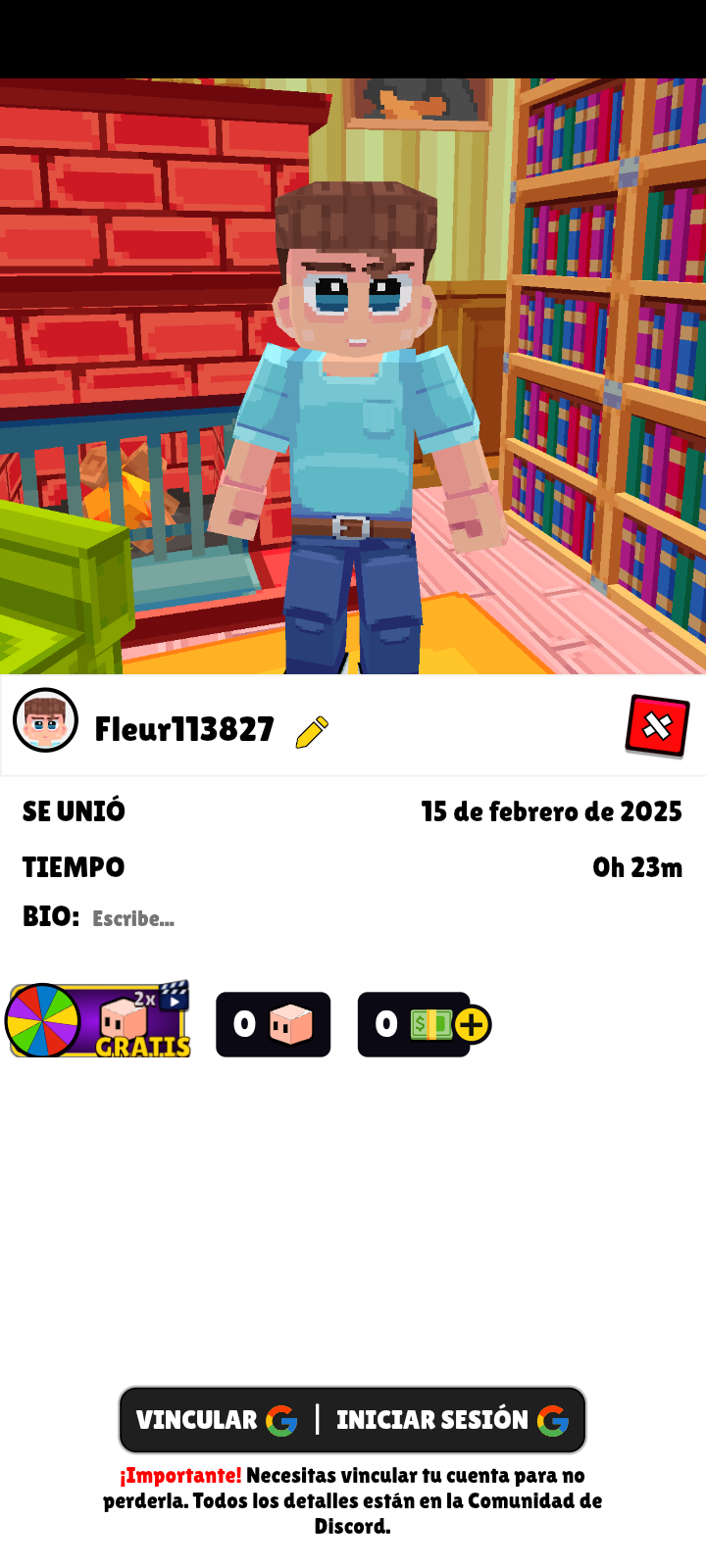The image size is (706, 1568).
Task: Tap the pencil icon to edit the username
Action: click(311, 730)
